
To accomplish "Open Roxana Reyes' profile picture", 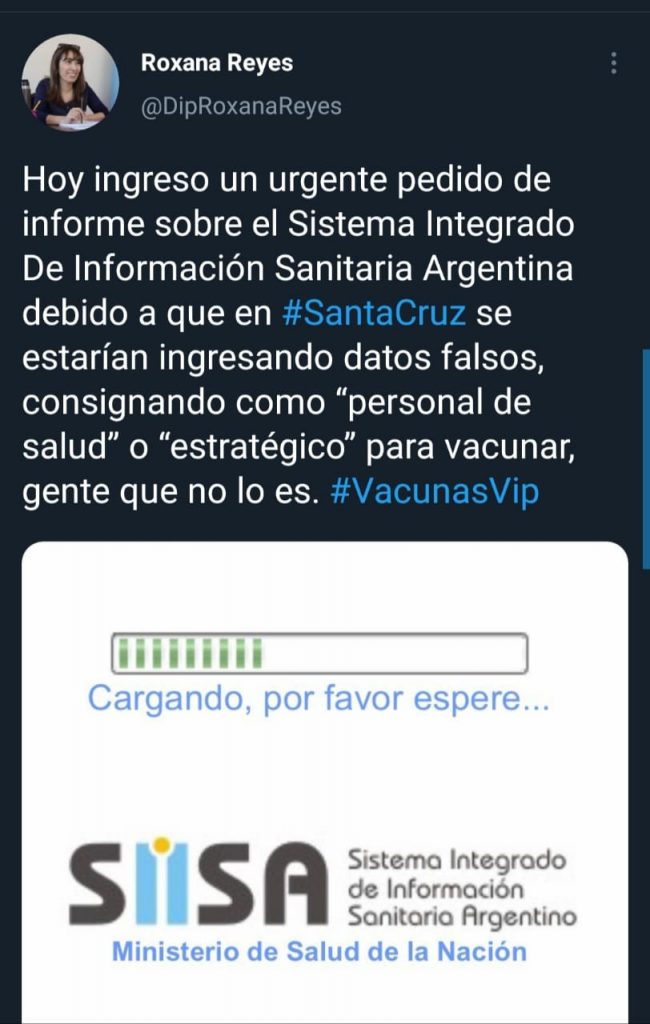I will click(70, 82).
